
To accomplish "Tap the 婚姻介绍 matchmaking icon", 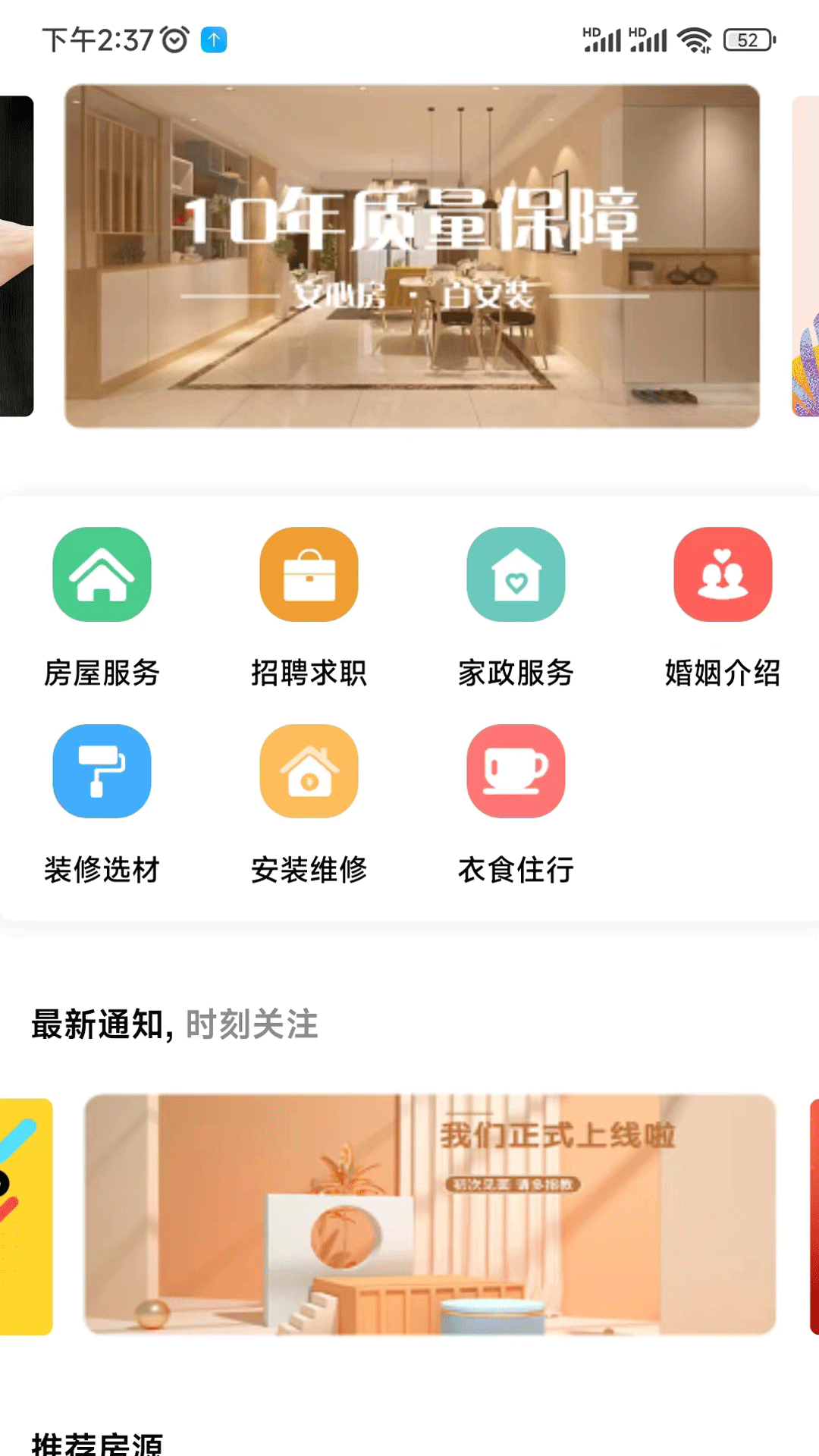I will coord(722,575).
